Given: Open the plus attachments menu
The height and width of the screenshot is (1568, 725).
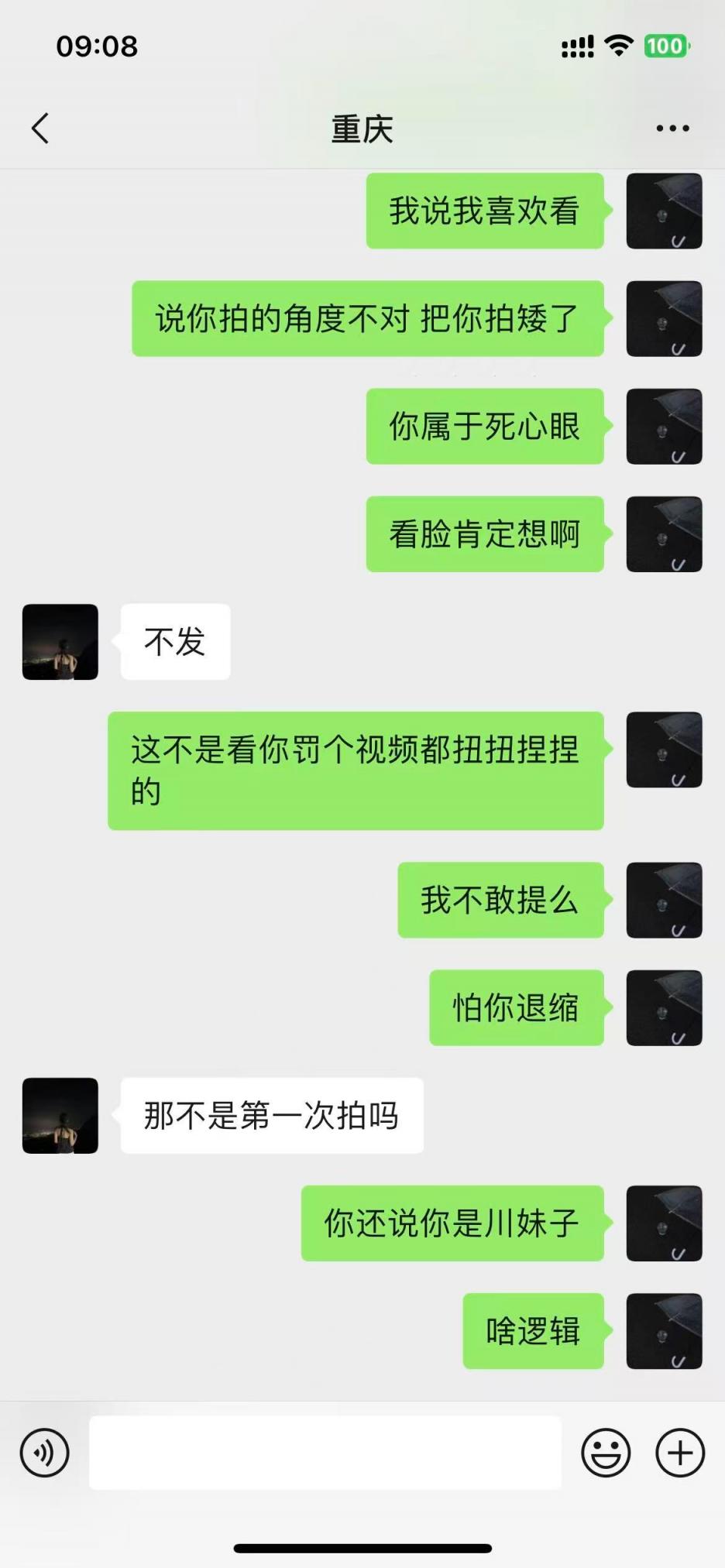Looking at the screenshot, I should 680,1453.
